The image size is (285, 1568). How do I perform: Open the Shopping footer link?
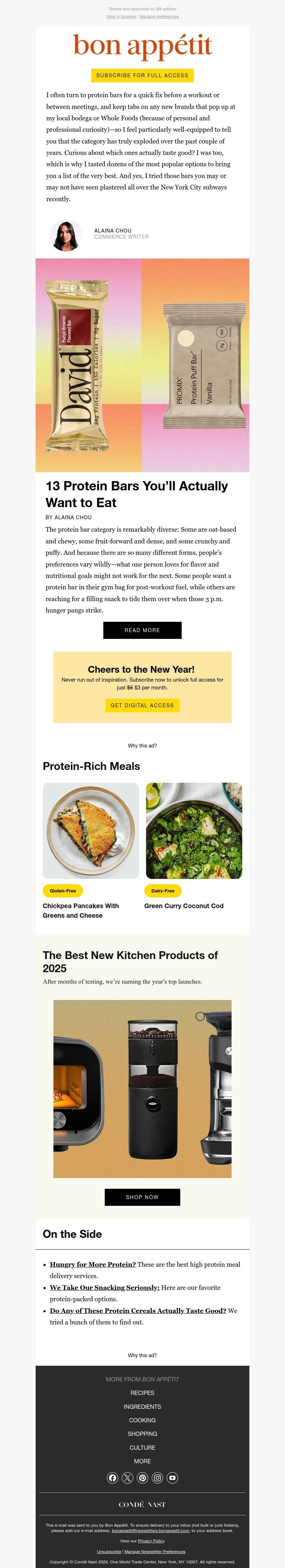point(142,1433)
